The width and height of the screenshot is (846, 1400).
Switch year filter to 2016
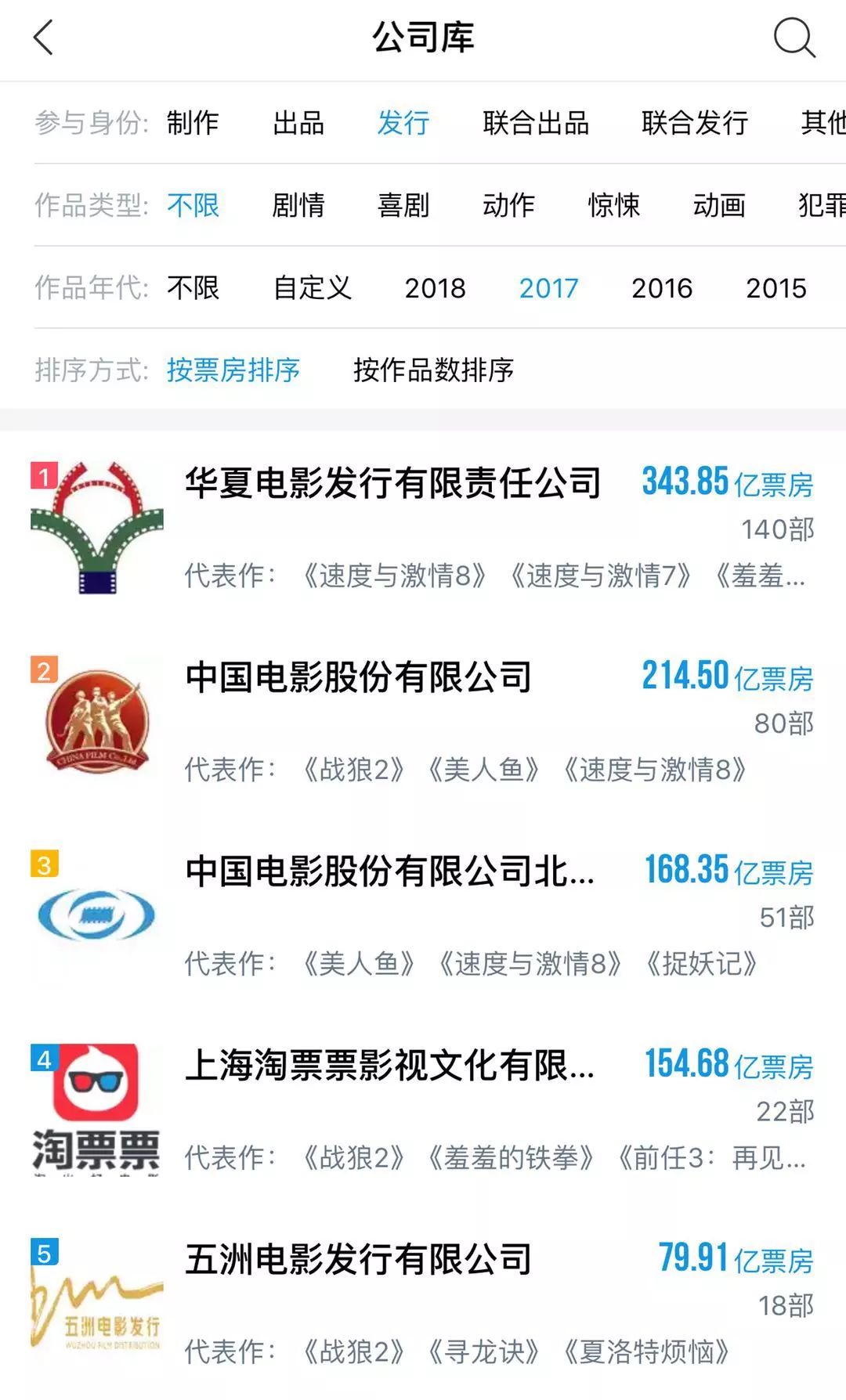click(662, 288)
